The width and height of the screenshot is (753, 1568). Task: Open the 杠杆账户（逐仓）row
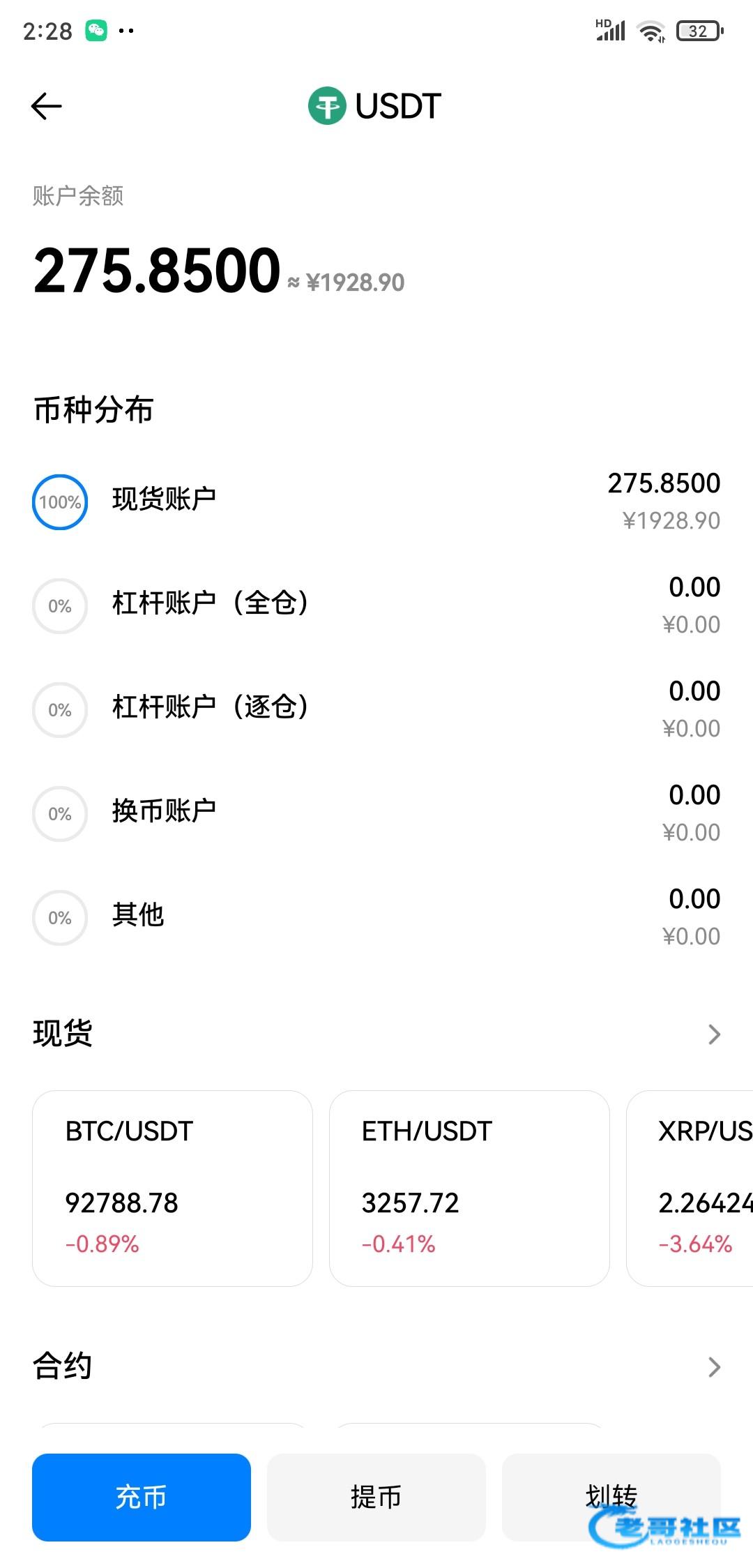coord(376,709)
